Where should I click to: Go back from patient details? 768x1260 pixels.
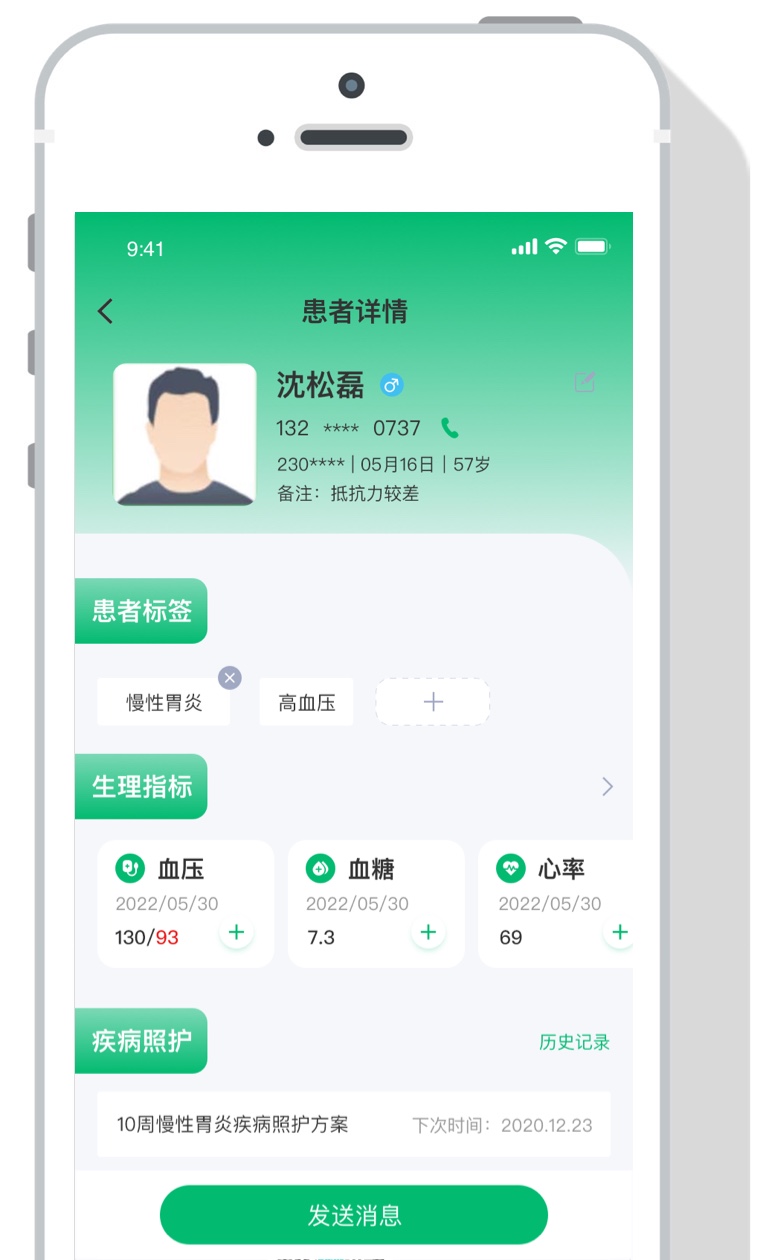coord(106,311)
